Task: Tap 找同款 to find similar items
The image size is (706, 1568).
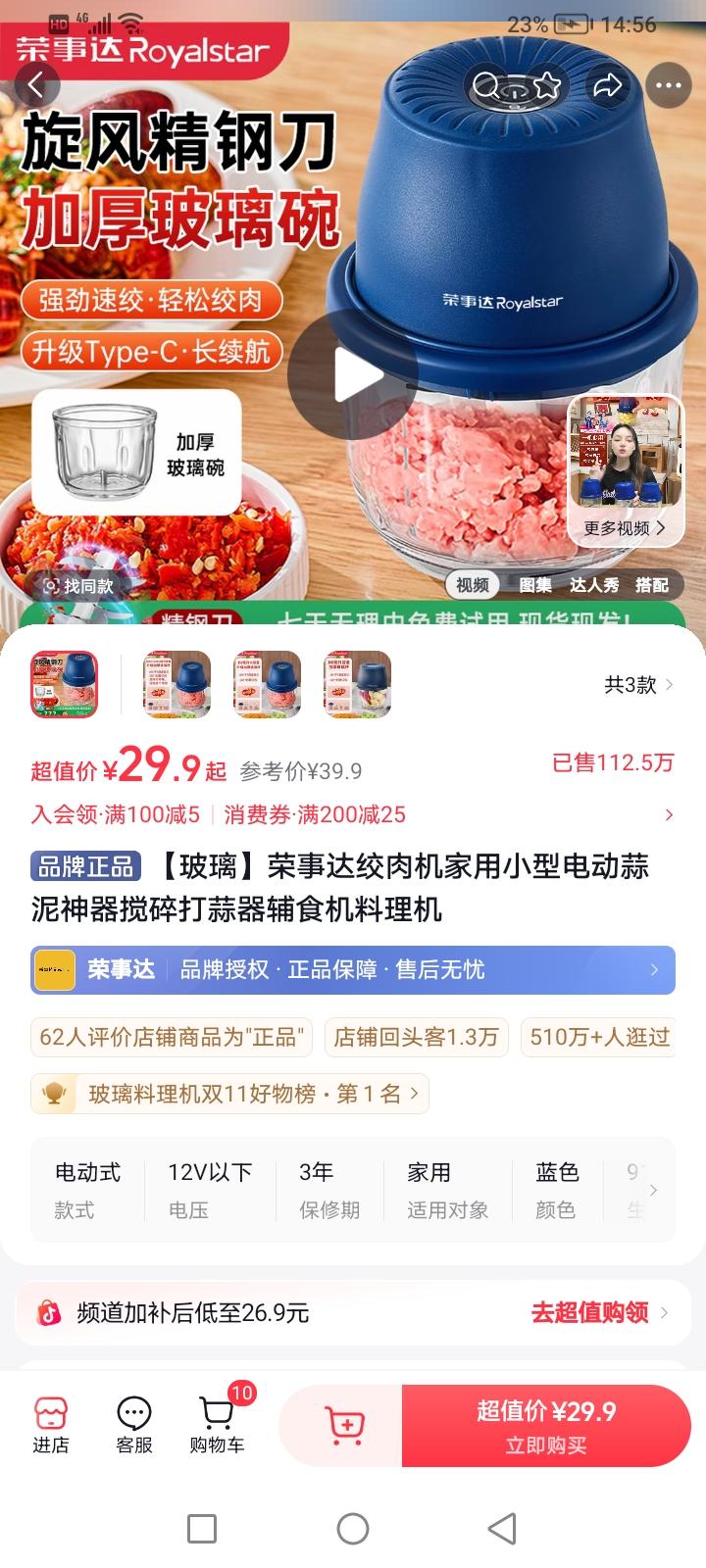Action: 76,586
